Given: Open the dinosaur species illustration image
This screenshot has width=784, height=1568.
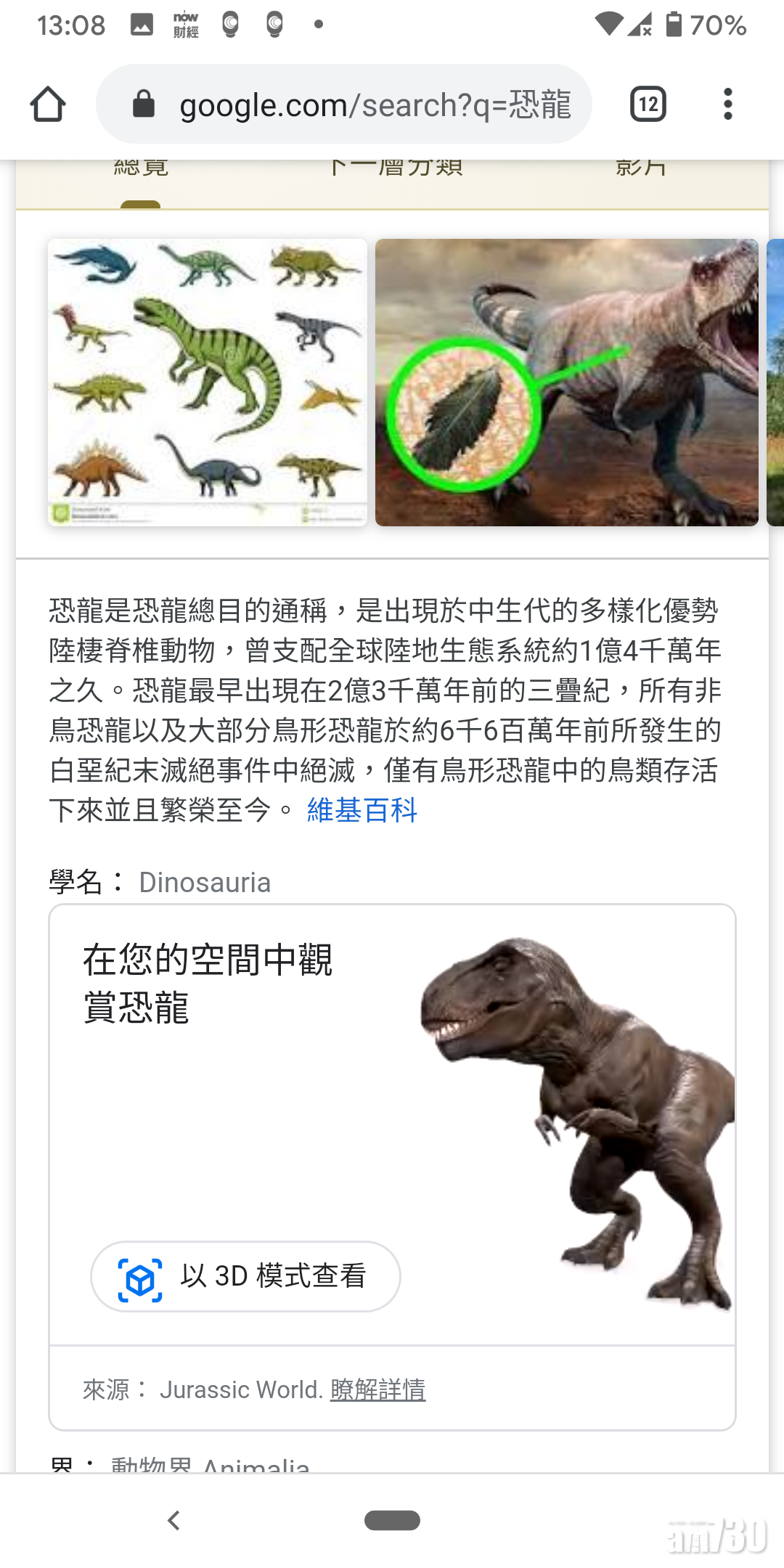Looking at the screenshot, I should [x=208, y=382].
